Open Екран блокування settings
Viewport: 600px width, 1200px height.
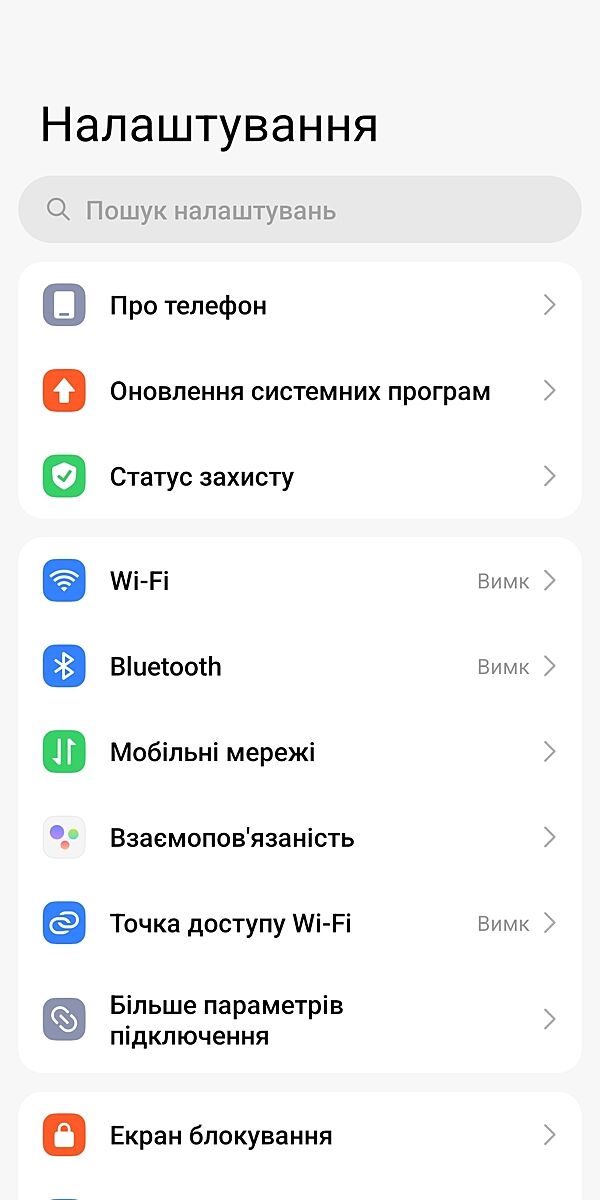point(300,1136)
